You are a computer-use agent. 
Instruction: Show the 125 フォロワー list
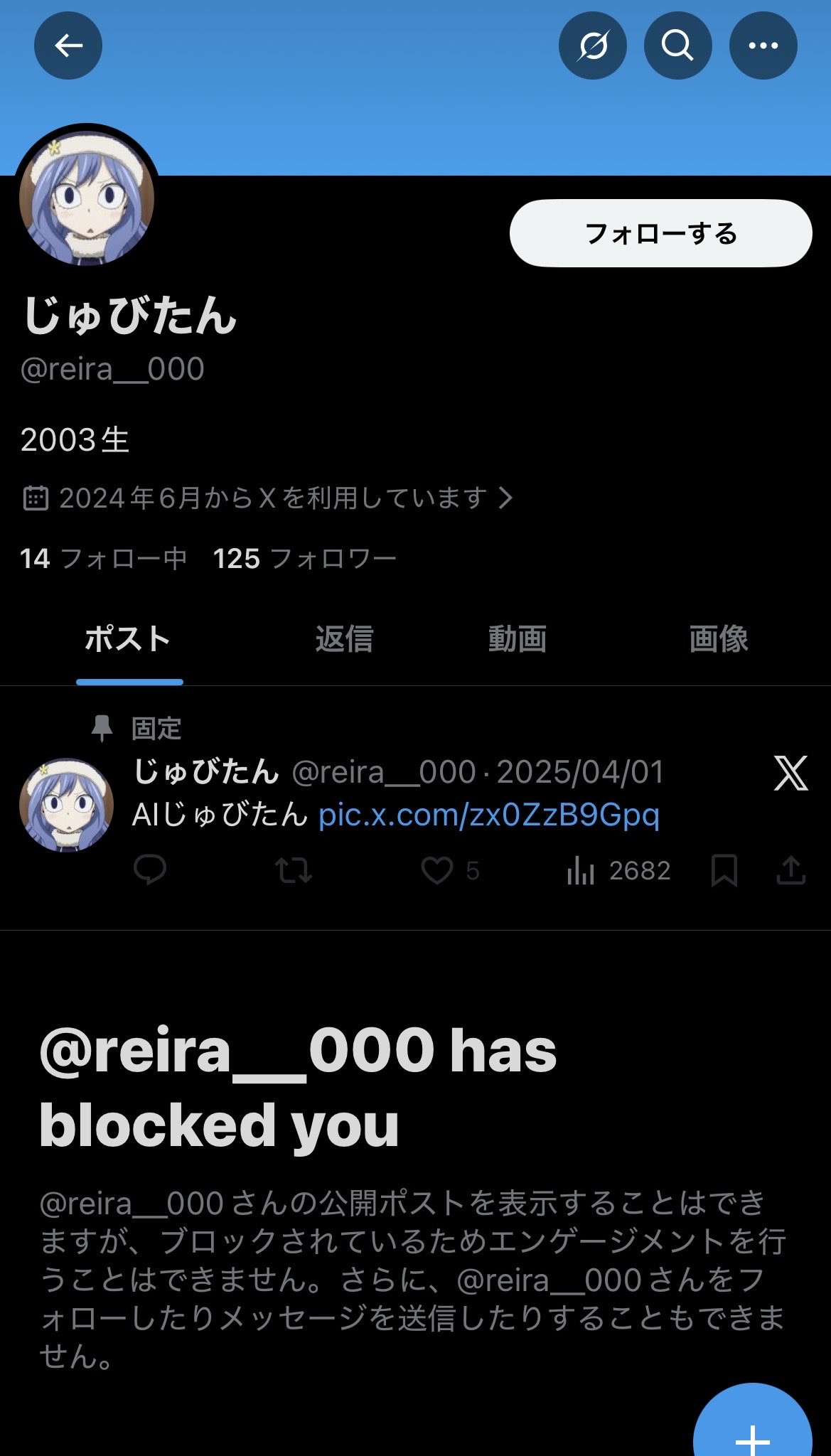304,559
